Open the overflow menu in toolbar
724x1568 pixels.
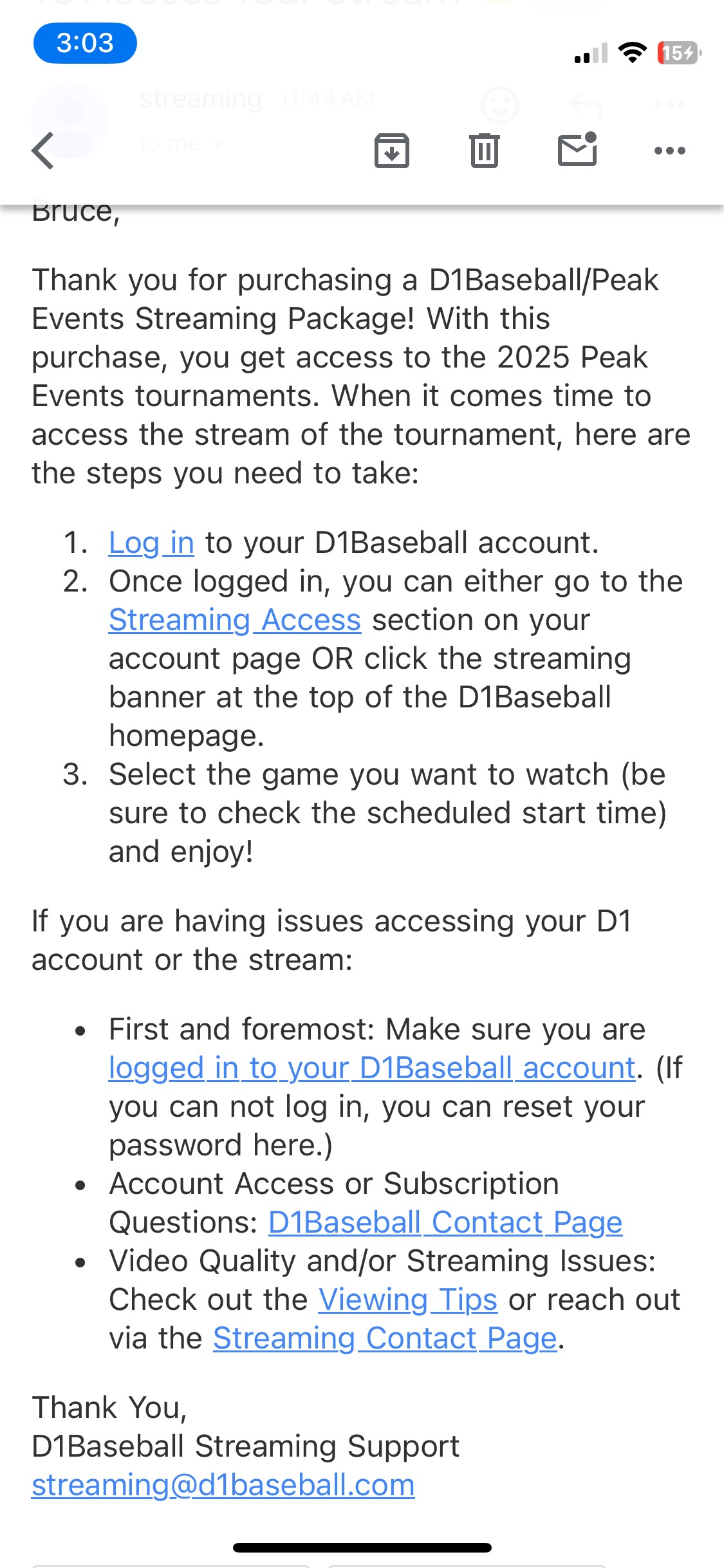(x=669, y=151)
